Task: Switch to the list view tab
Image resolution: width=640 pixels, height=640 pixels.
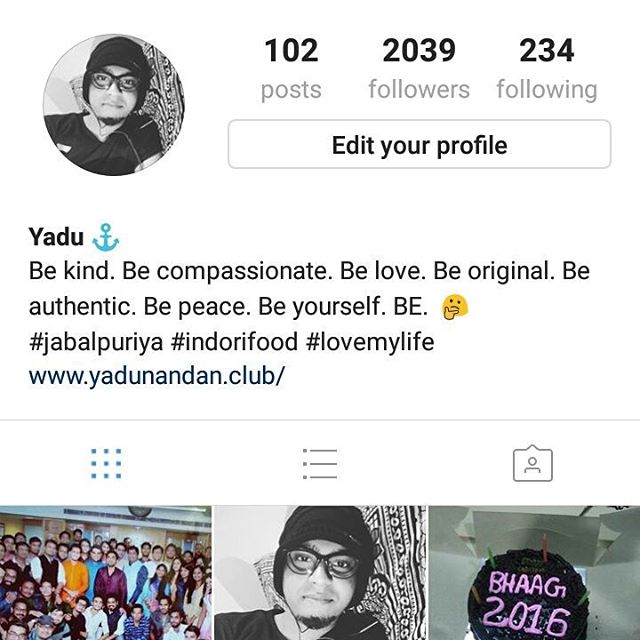Action: 320,463
